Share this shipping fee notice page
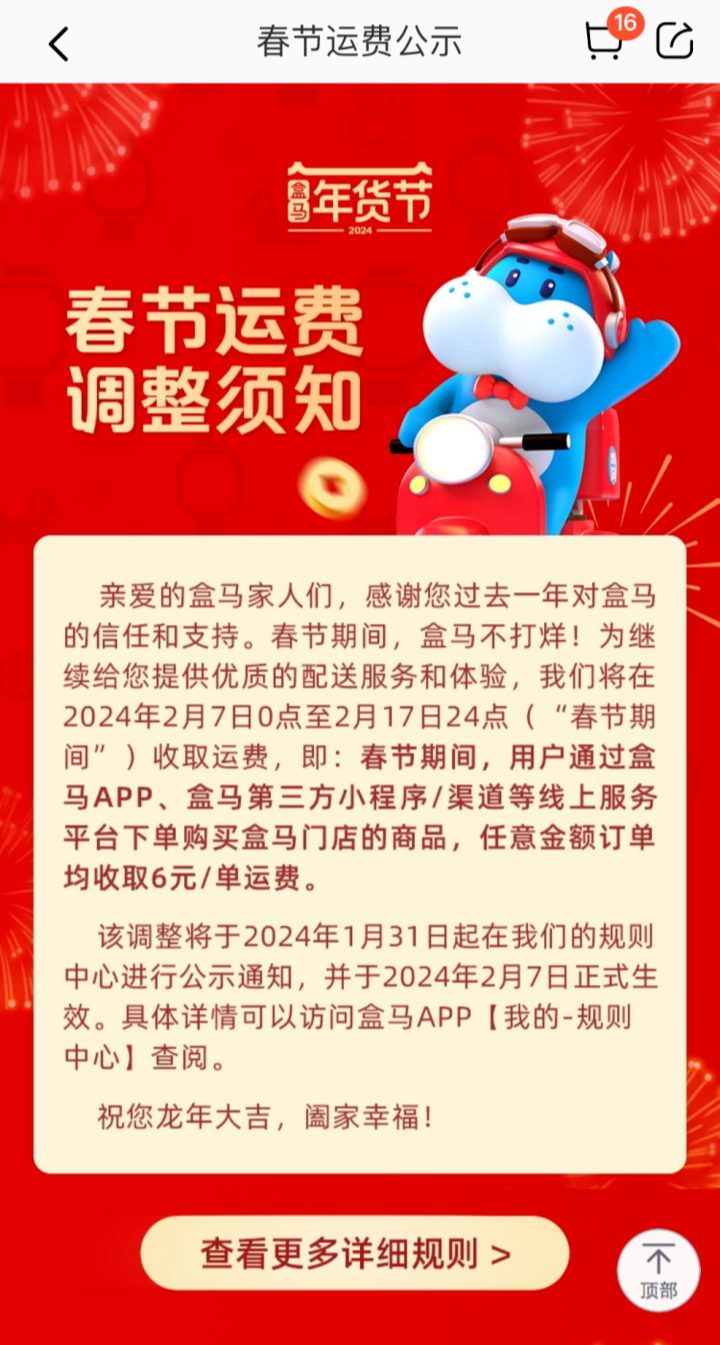 [x=675, y=41]
